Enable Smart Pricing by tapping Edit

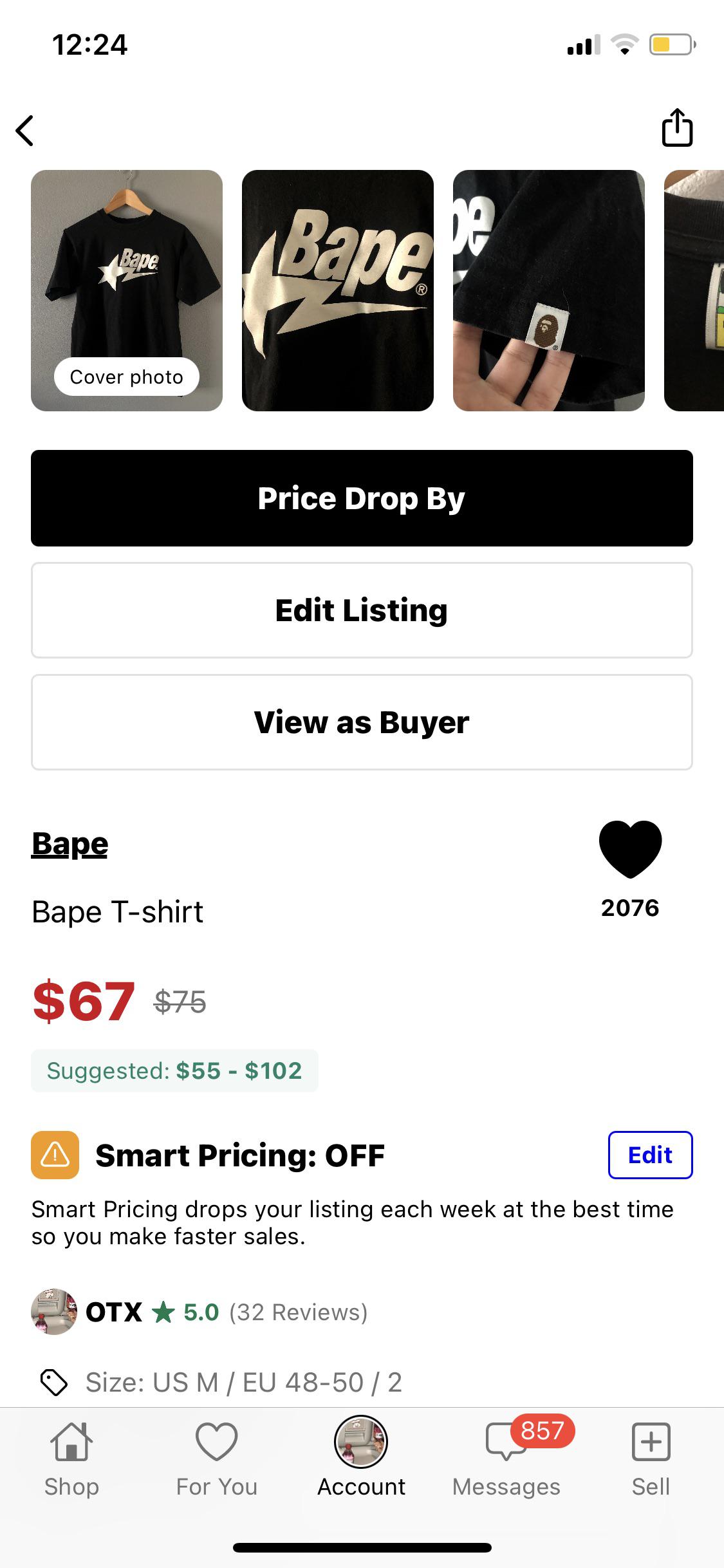(x=649, y=1155)
